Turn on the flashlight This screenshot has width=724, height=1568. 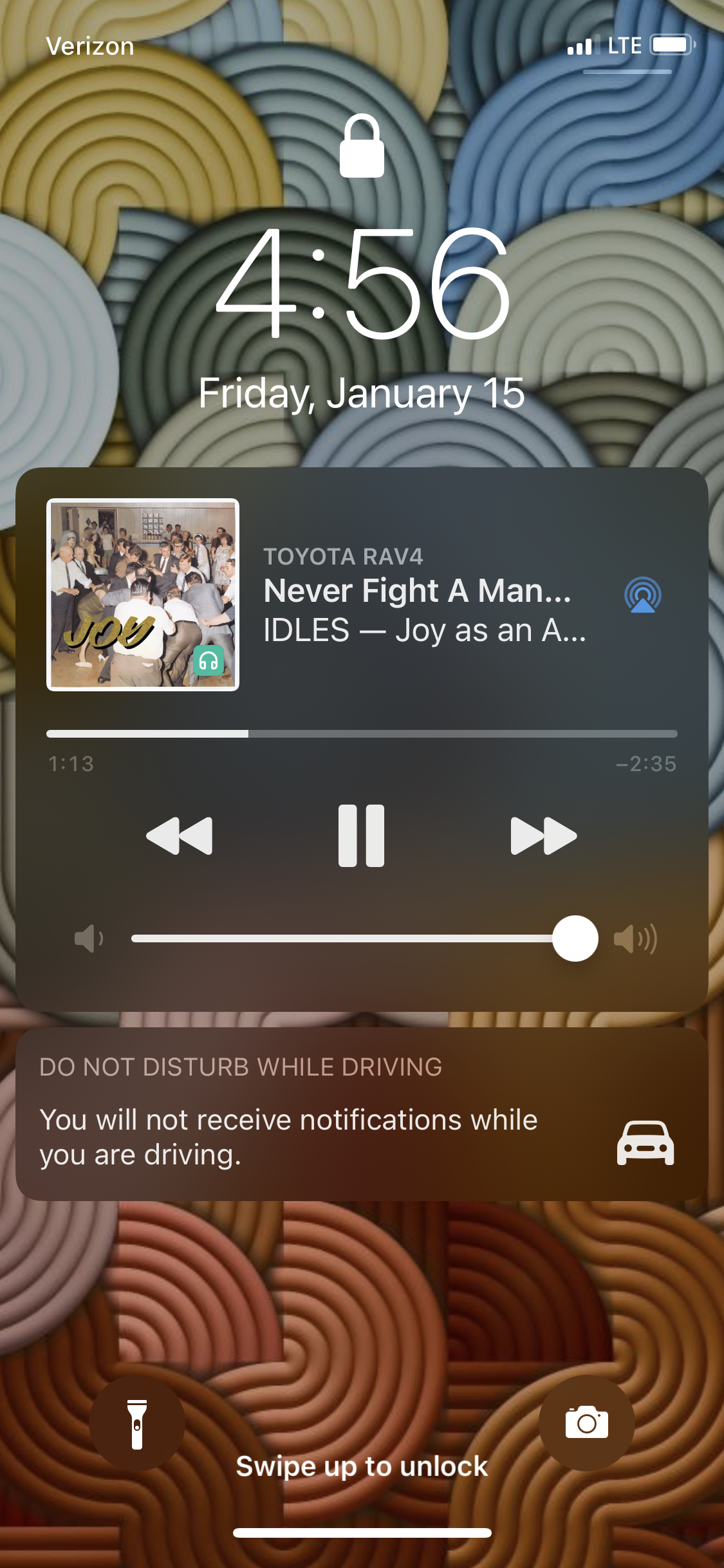137,1423
